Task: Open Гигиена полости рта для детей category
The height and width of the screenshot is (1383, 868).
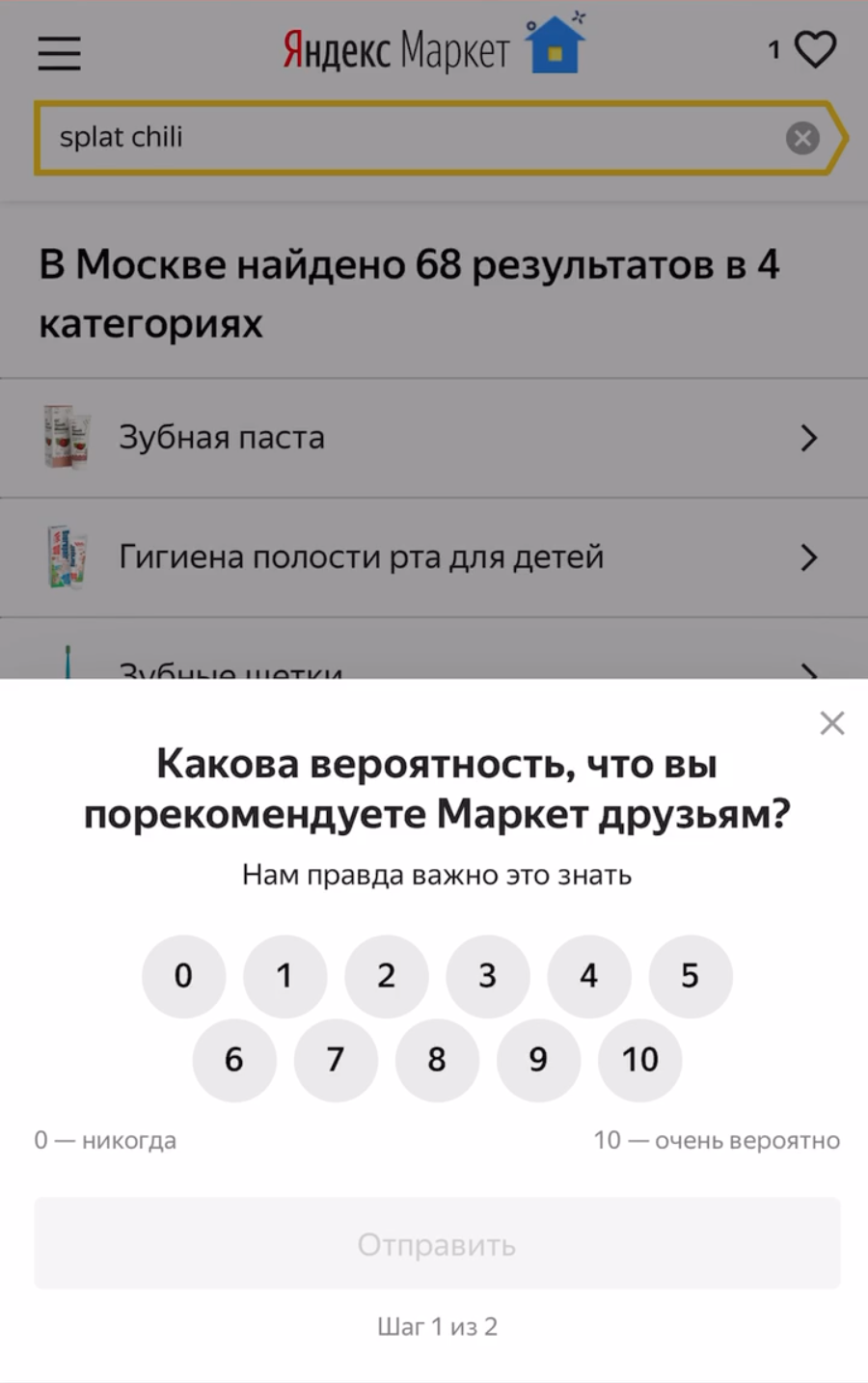Action: click(434, 557)
